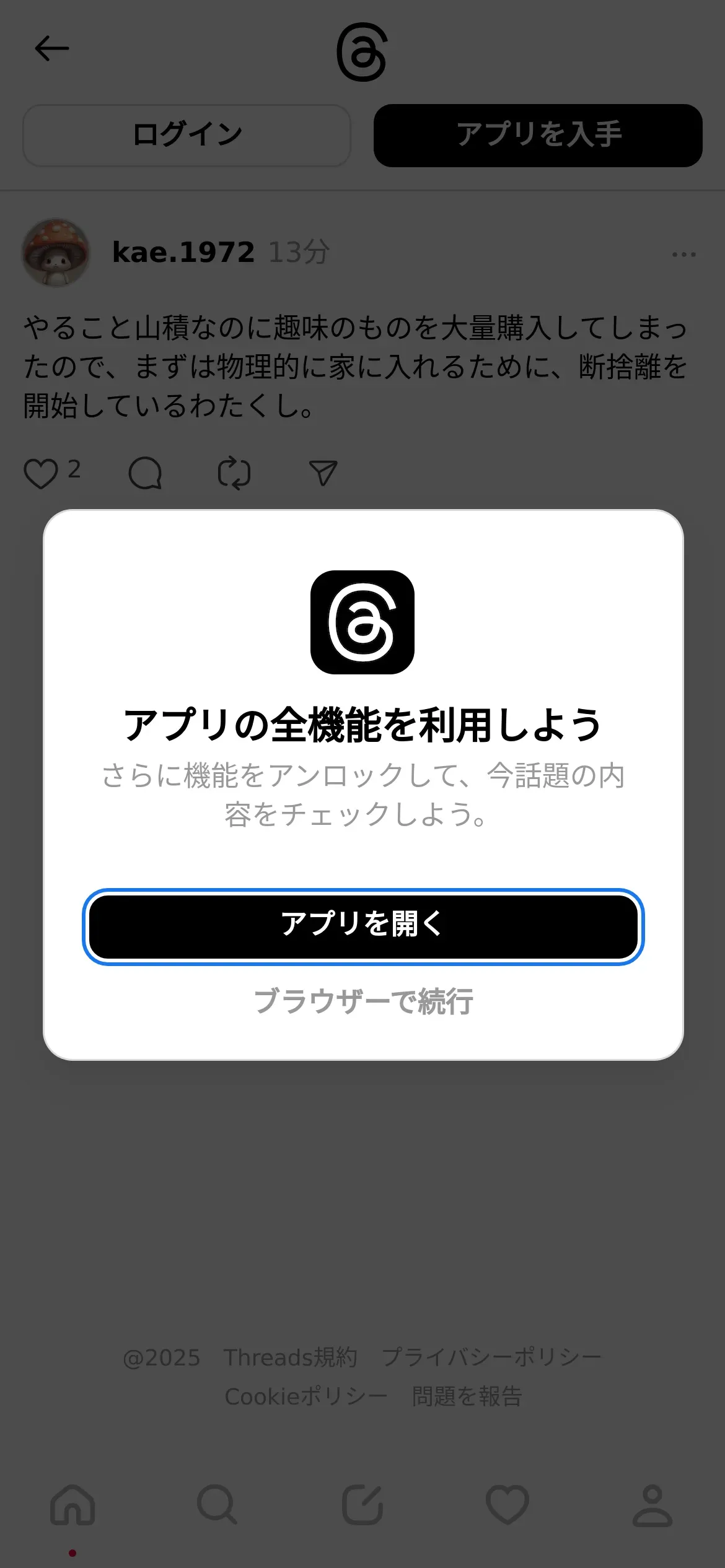Open the new post compose tab
Viewport: 725px width, 1568px height.
tap(362, 1505)
